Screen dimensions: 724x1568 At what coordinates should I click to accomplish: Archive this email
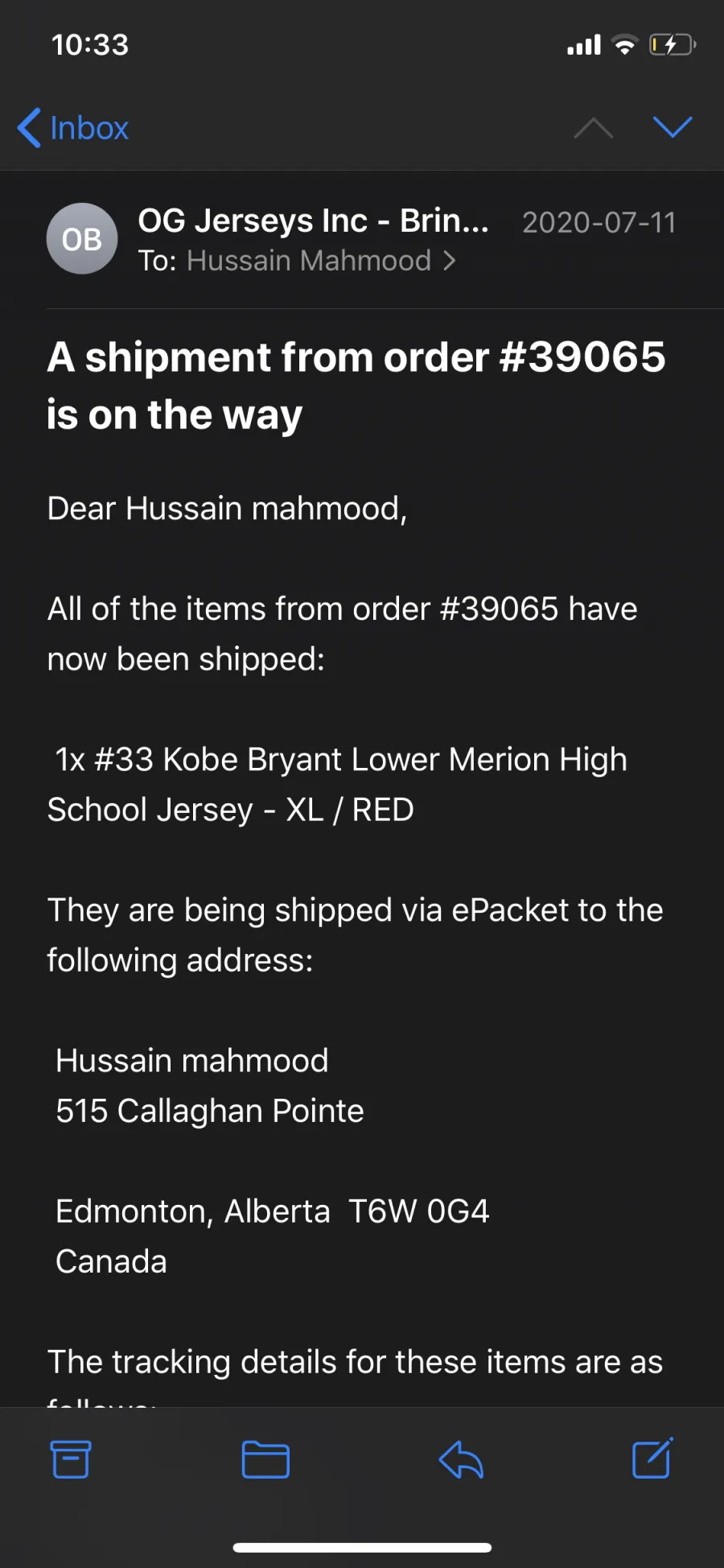[71, 1459]
